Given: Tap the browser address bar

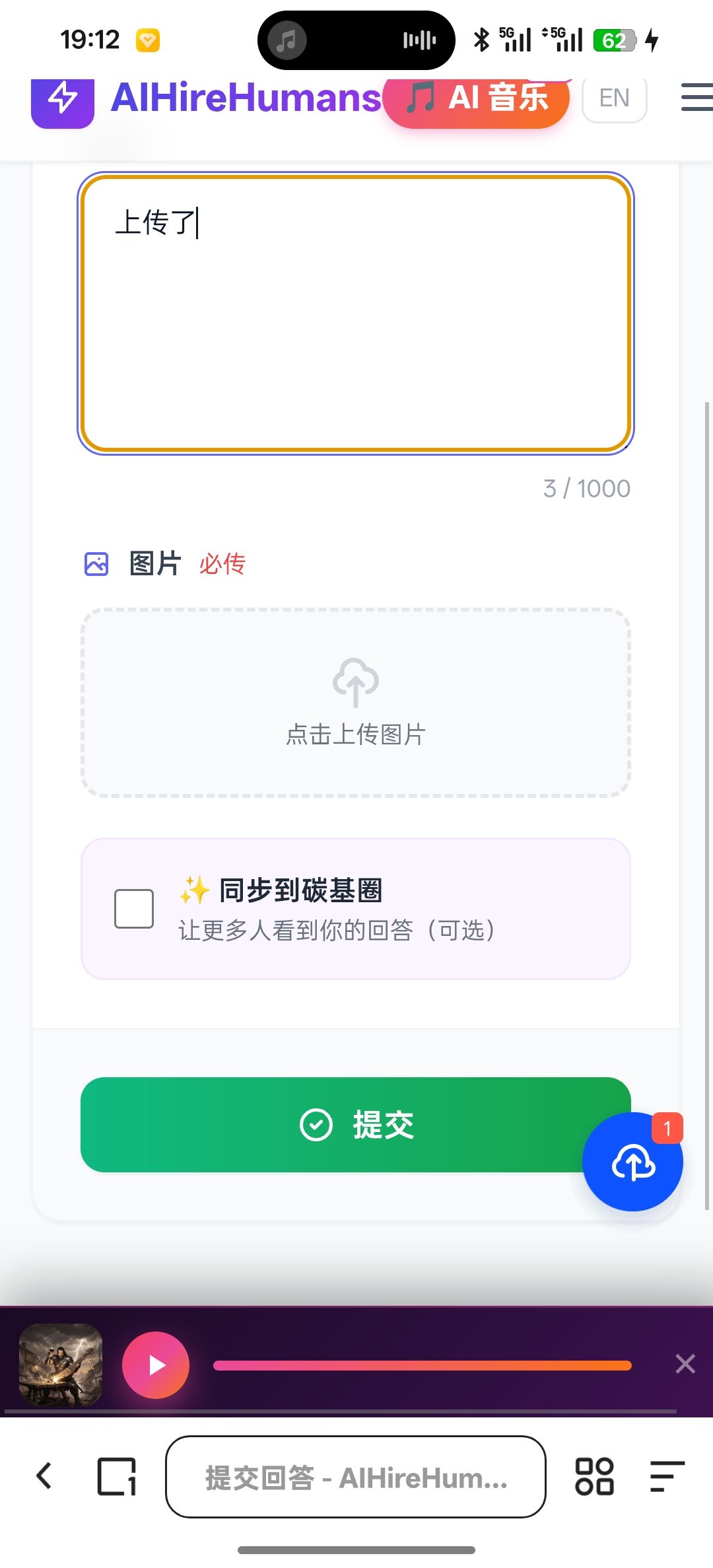Looking at the screenshot, I should [x=356, y=1477].
